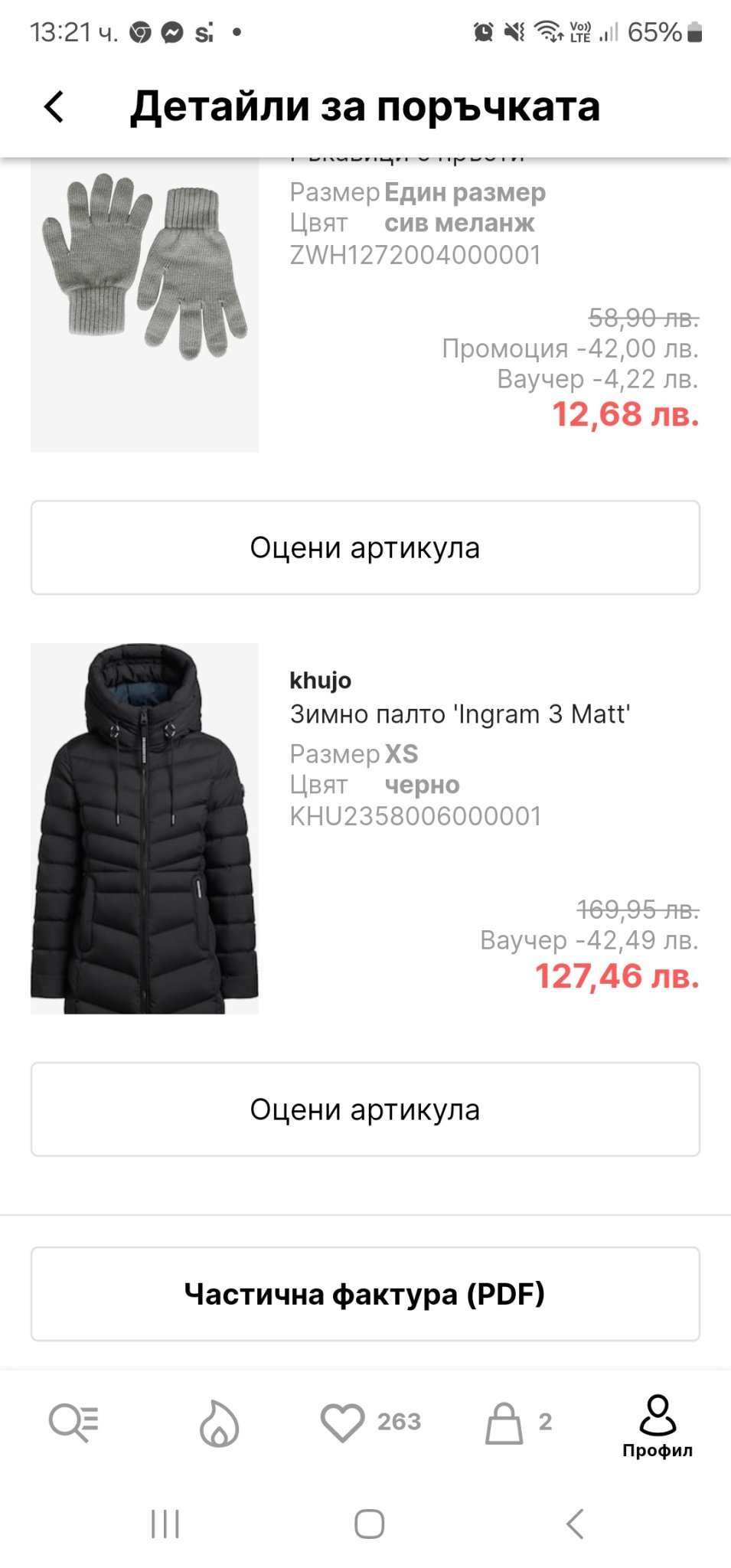
Task: Go back from order details
Action: point(54,106)
